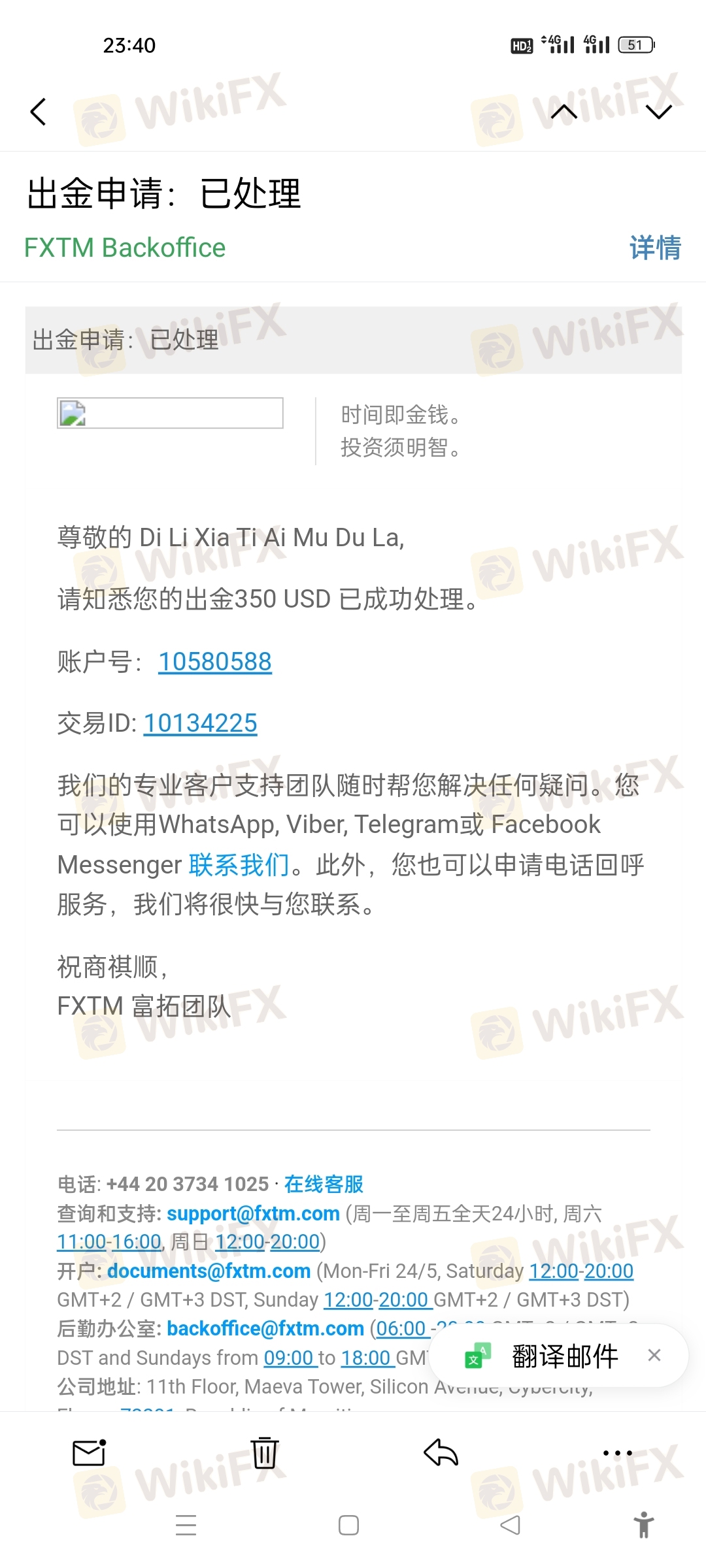Mark the email as unread
Screen dimensions: 706x1568
click(89, 1453)
